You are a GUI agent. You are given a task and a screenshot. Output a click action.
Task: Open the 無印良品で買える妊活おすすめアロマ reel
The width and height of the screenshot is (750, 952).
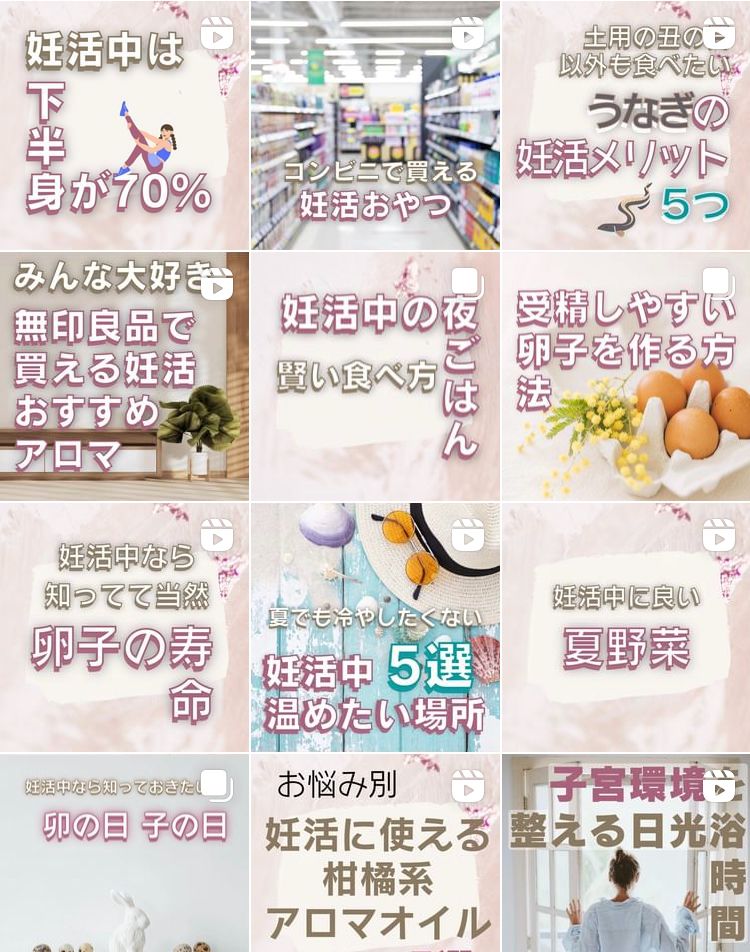[x=124, y=376]
